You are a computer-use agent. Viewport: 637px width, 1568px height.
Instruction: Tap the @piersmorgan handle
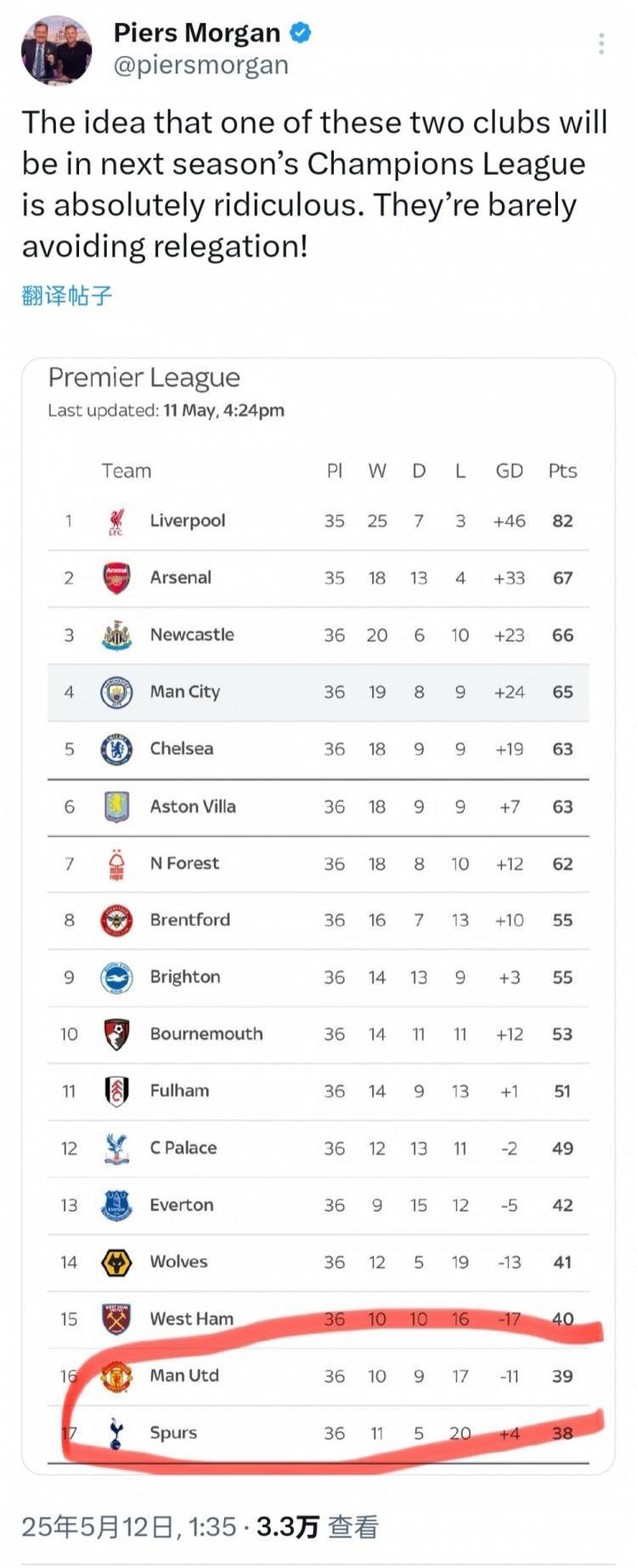tap(201, 65)
